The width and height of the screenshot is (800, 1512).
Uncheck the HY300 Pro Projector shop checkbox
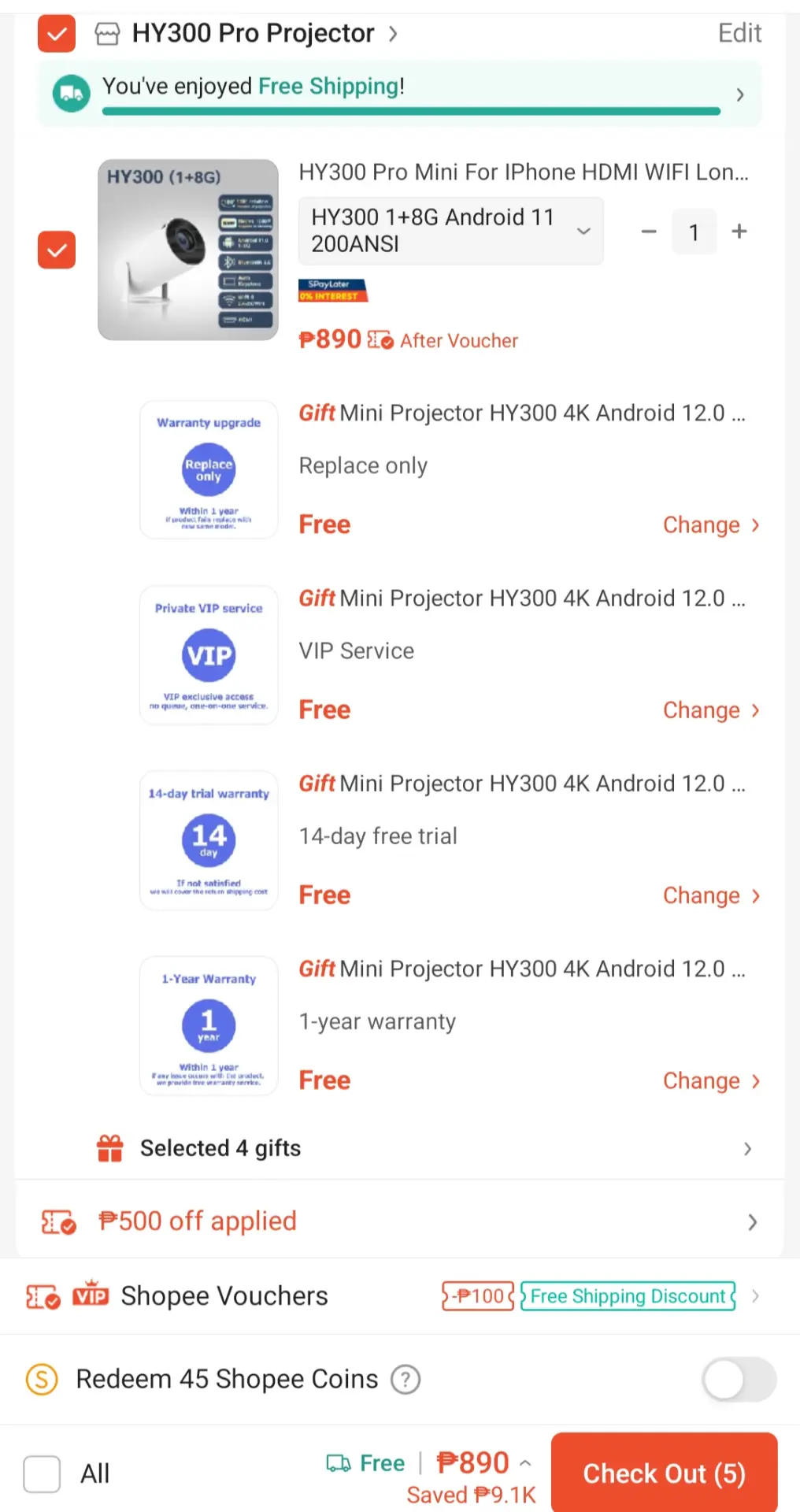pos(57,33)
